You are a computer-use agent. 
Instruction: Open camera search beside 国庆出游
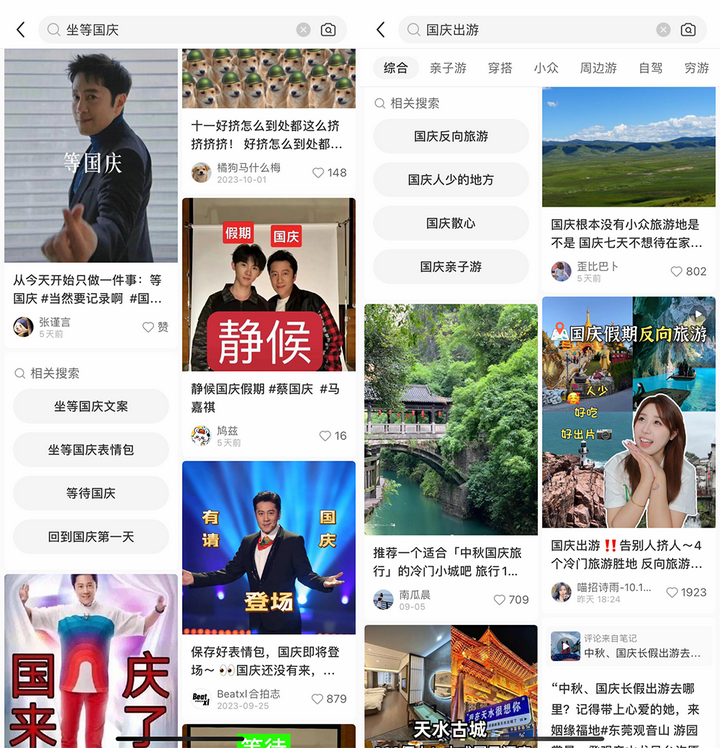pos(688,30)
